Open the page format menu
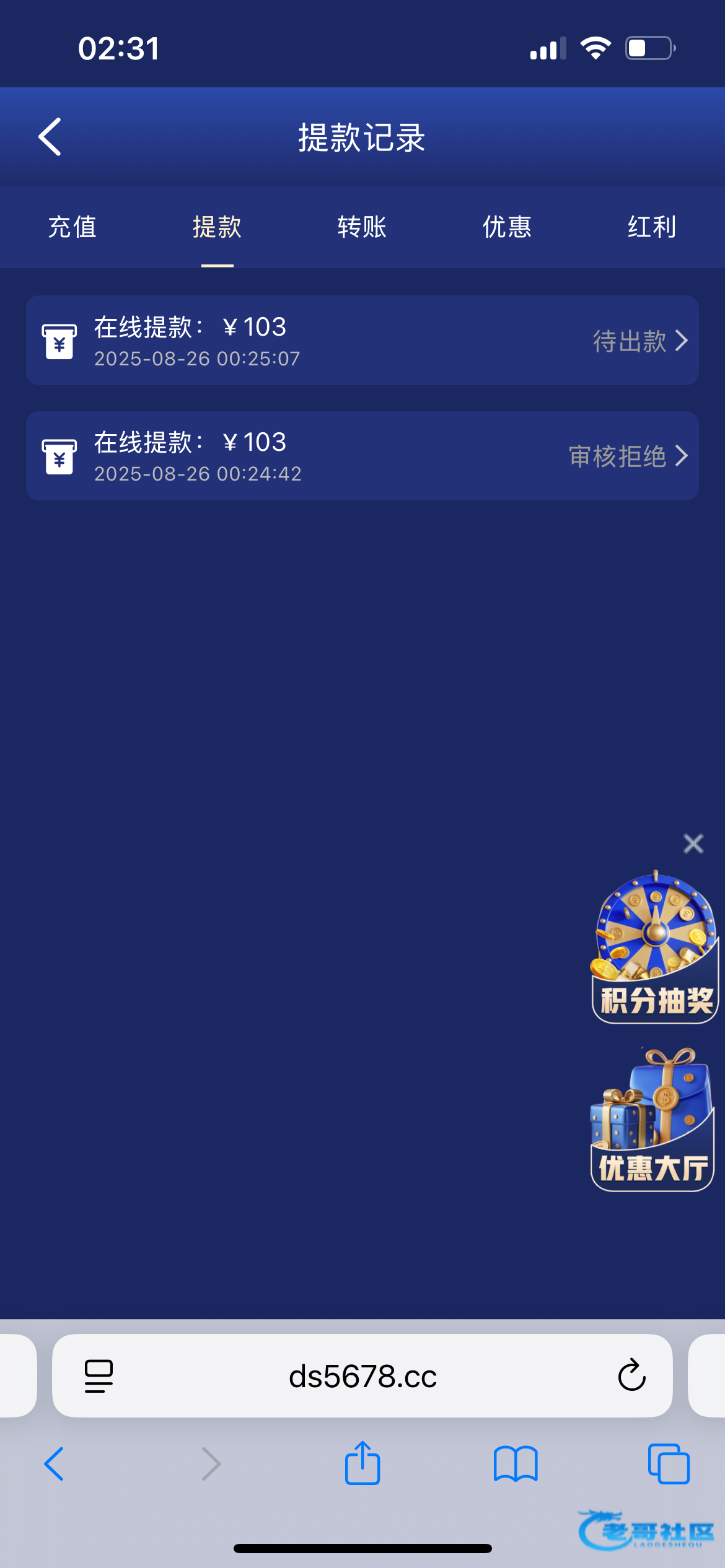 pyautogui.click(x=99, y=1376)
